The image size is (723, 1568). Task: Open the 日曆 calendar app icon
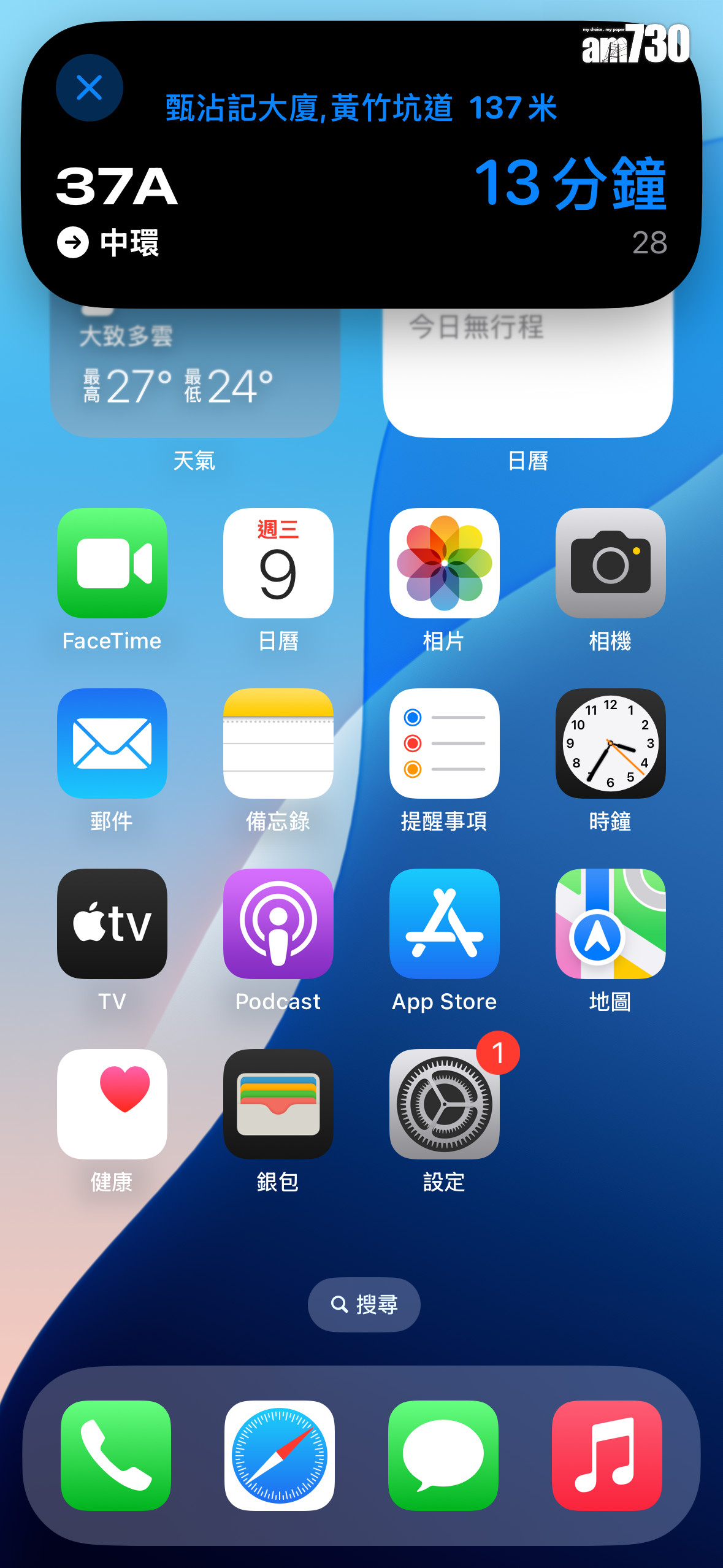[x=278, y=563]
